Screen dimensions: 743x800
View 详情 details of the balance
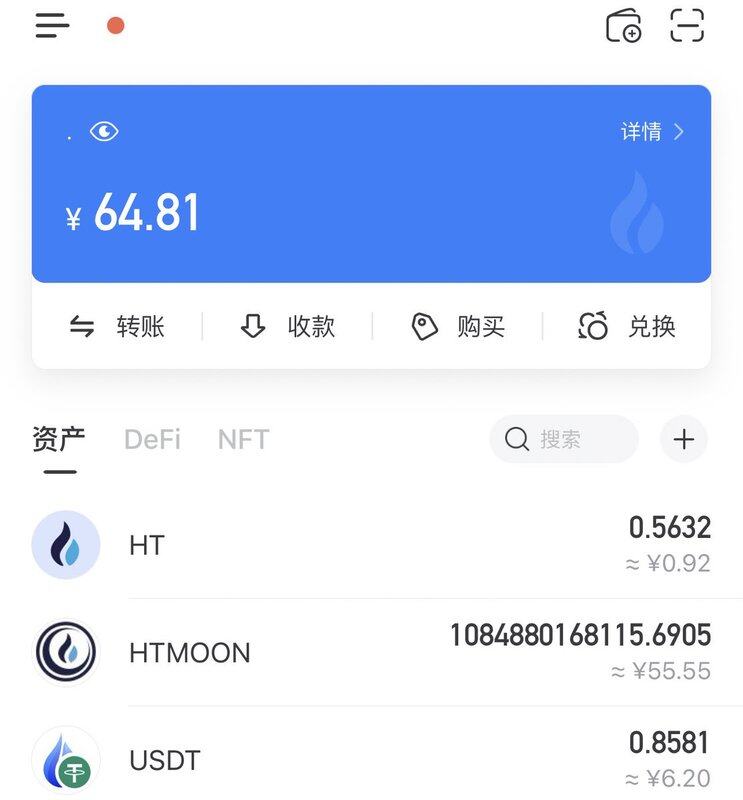click(652, 132)
